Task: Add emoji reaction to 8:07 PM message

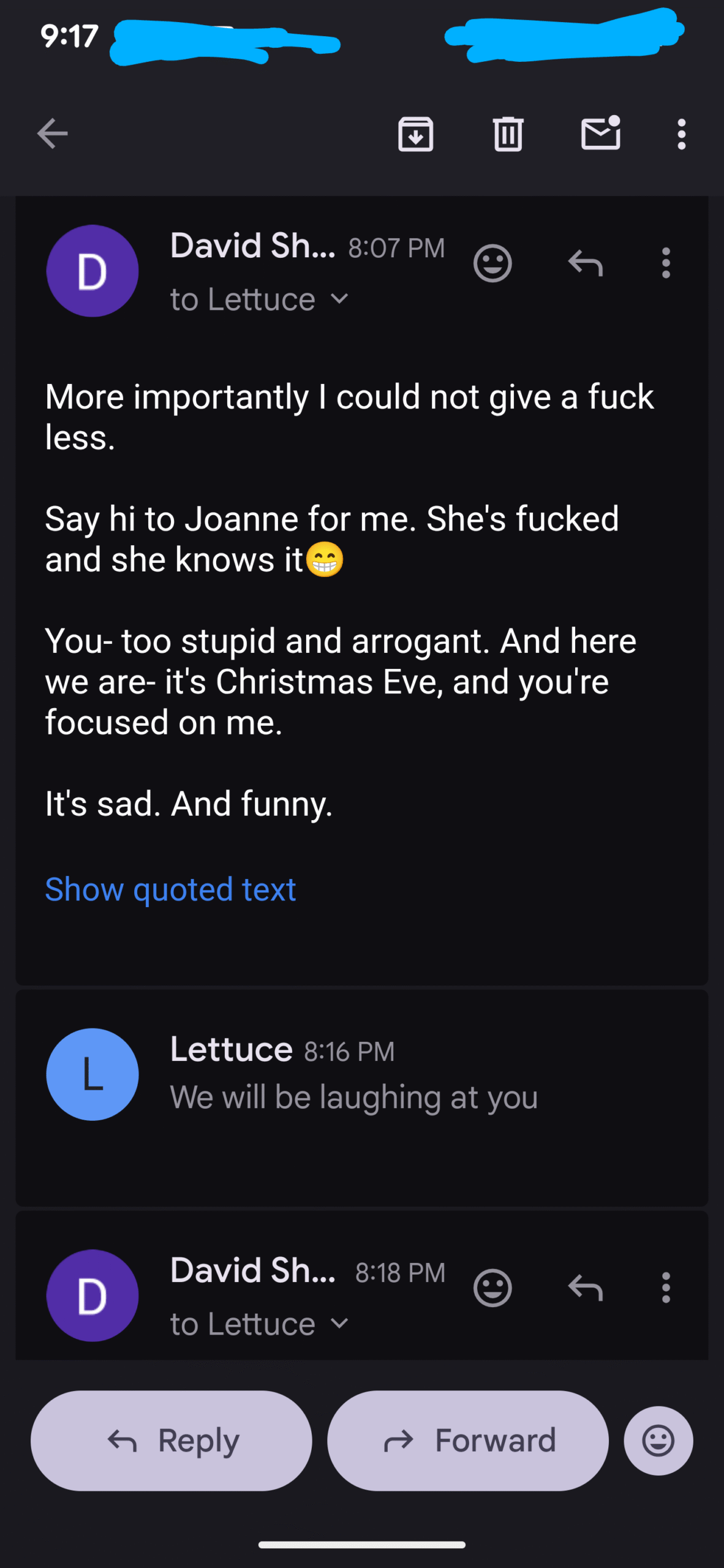Action: click(x=492, y=263)
